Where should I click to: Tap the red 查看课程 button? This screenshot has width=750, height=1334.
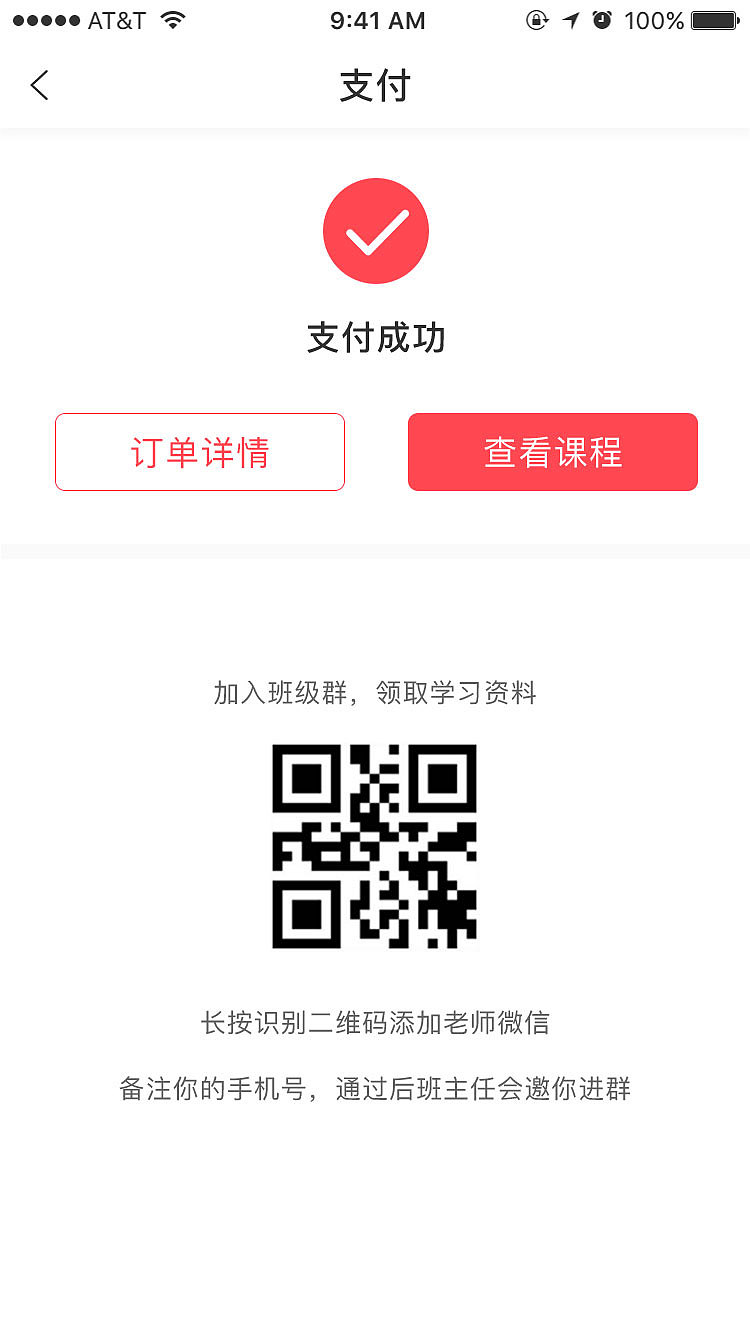pos(552,452)
